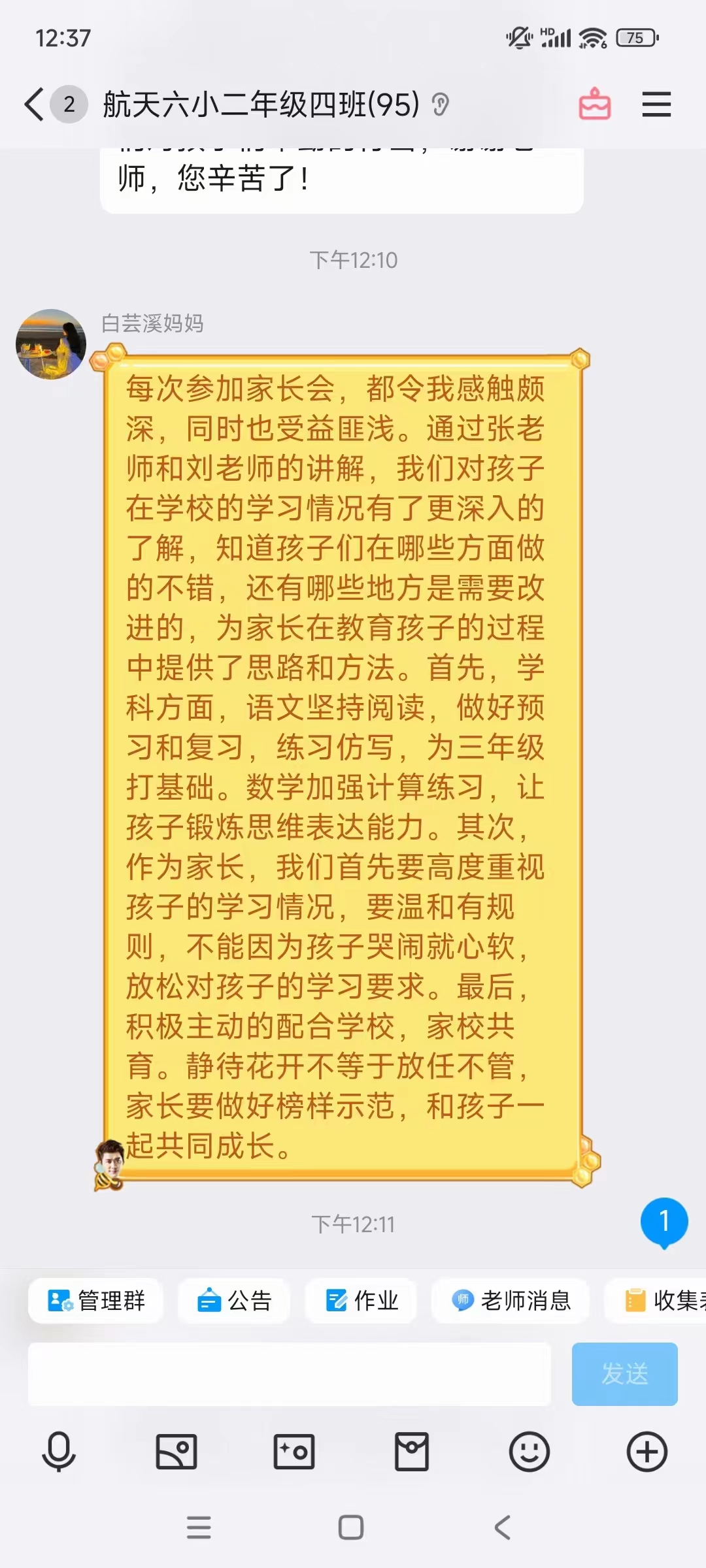Open the emoji smiley panel
The width and height of the screenshot is (706, 1568).
coord(529,1452)
